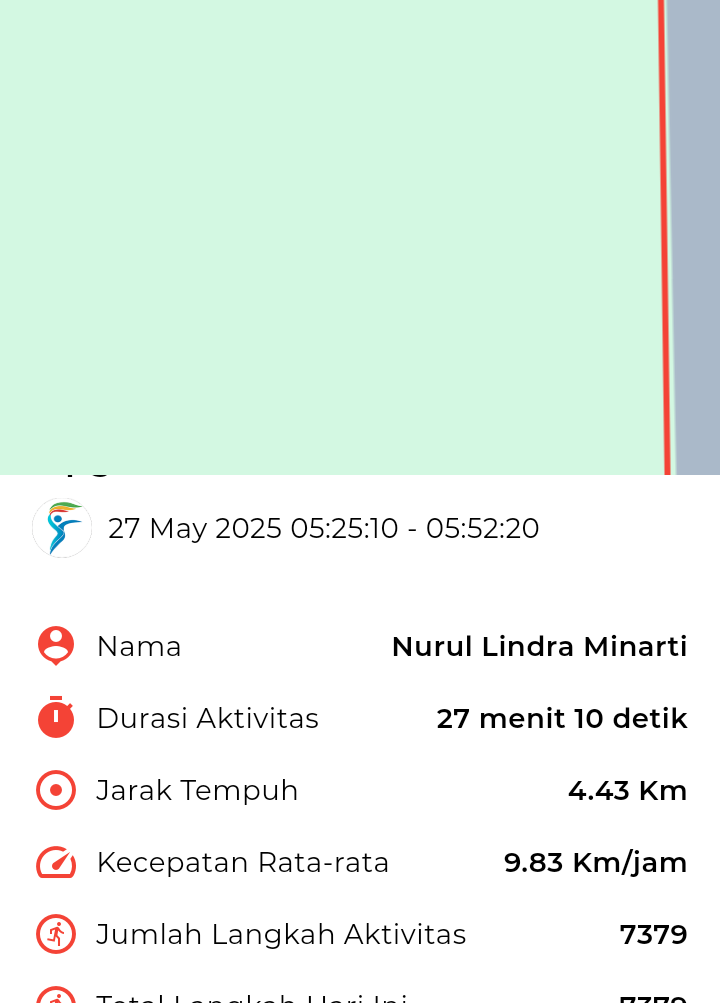Select the Nama label row
This screenshot has height=1003, width=720.
[138, 646]
